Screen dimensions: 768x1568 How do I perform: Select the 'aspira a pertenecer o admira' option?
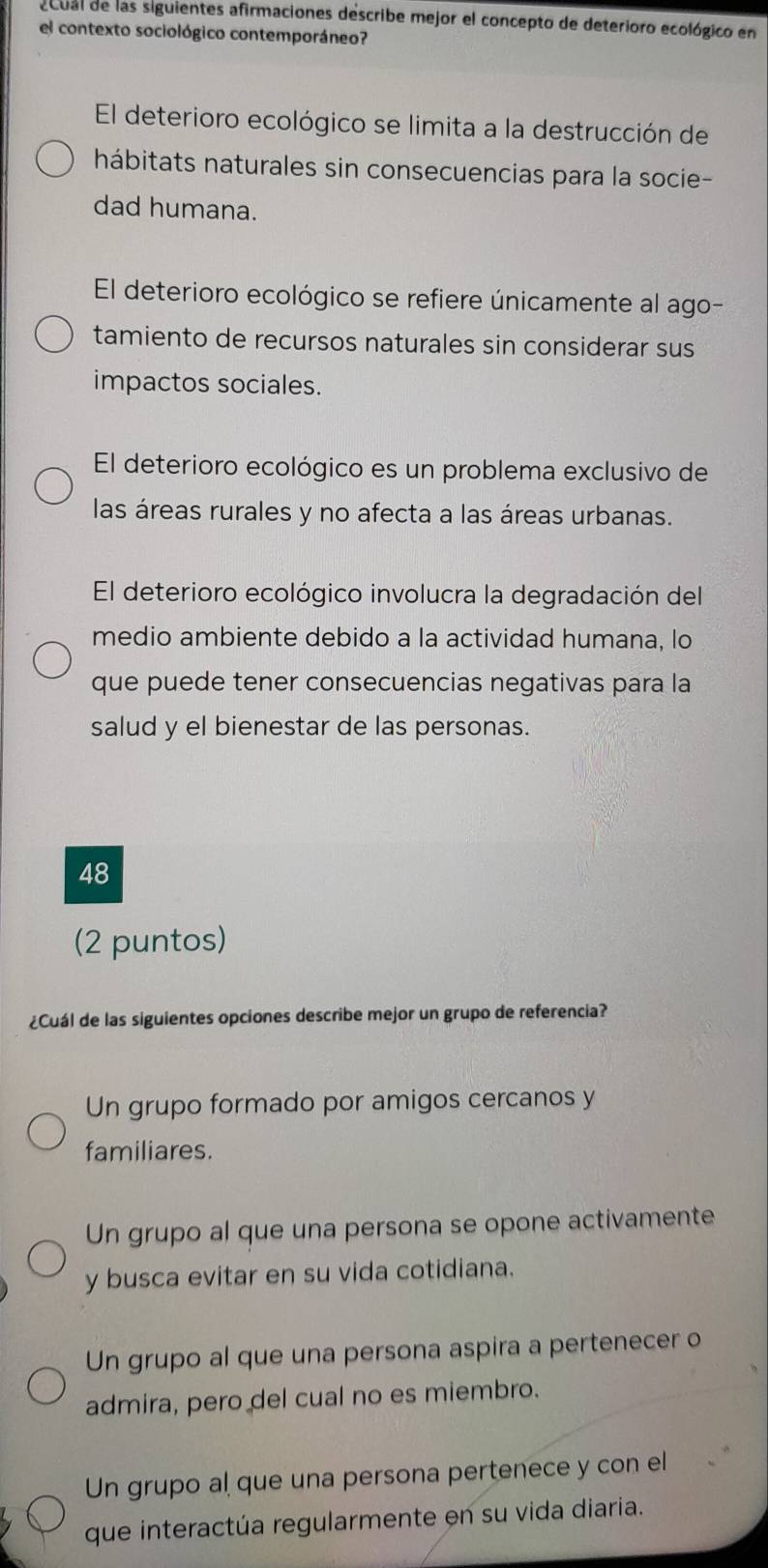46,1383
